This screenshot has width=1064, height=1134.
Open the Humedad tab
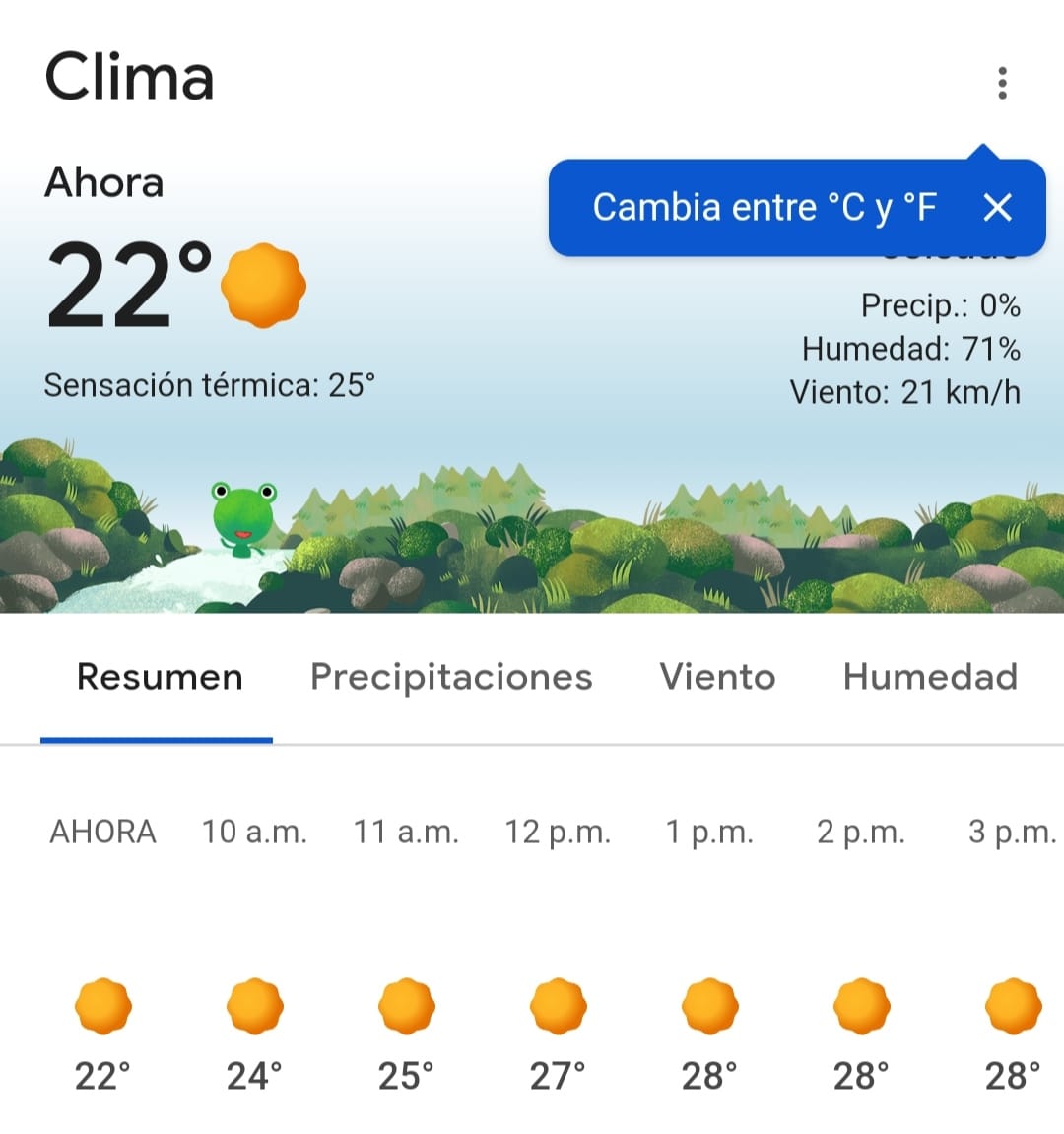[x=930, y=677]
